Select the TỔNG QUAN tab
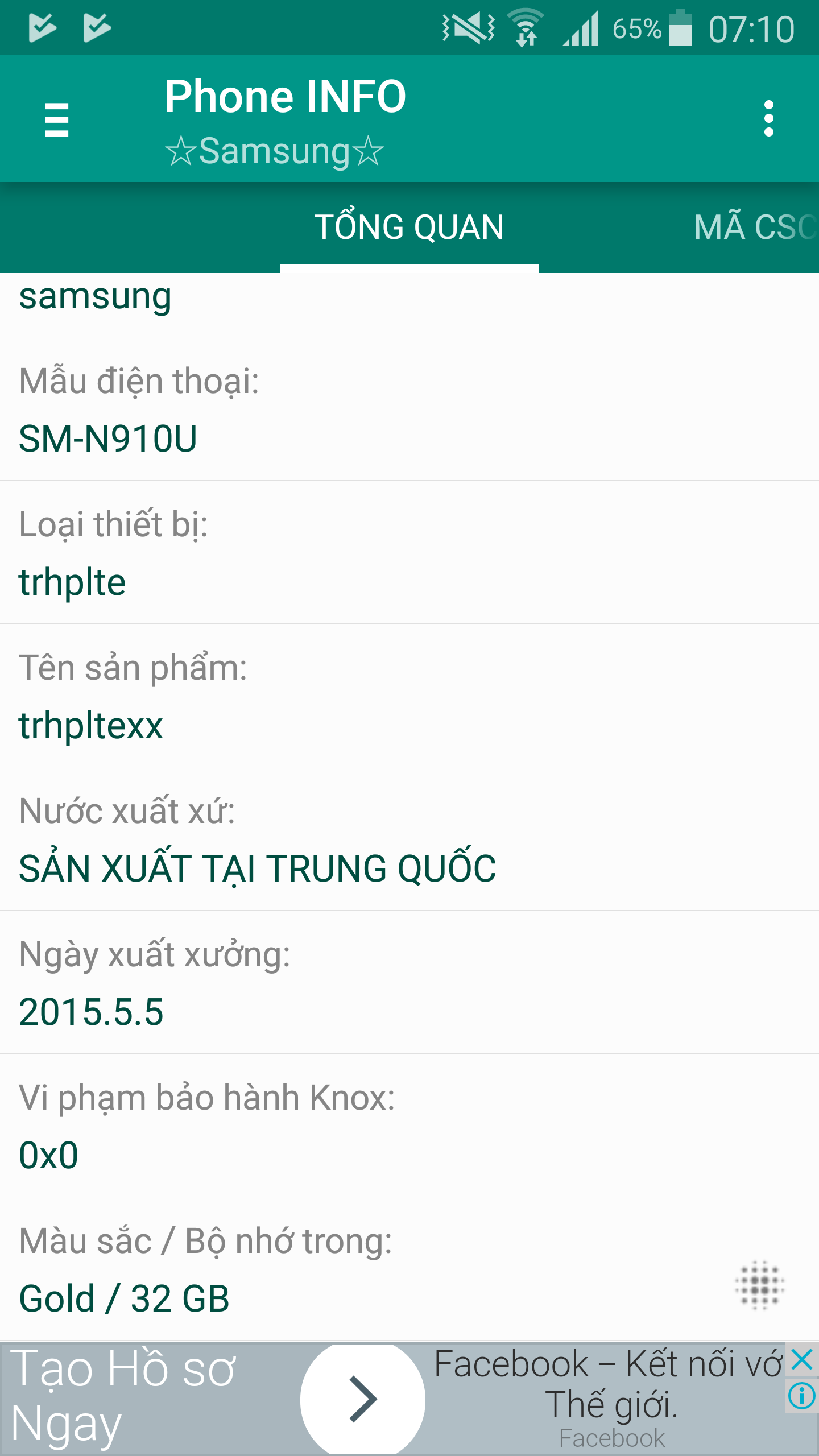 (x=409, y=227)
